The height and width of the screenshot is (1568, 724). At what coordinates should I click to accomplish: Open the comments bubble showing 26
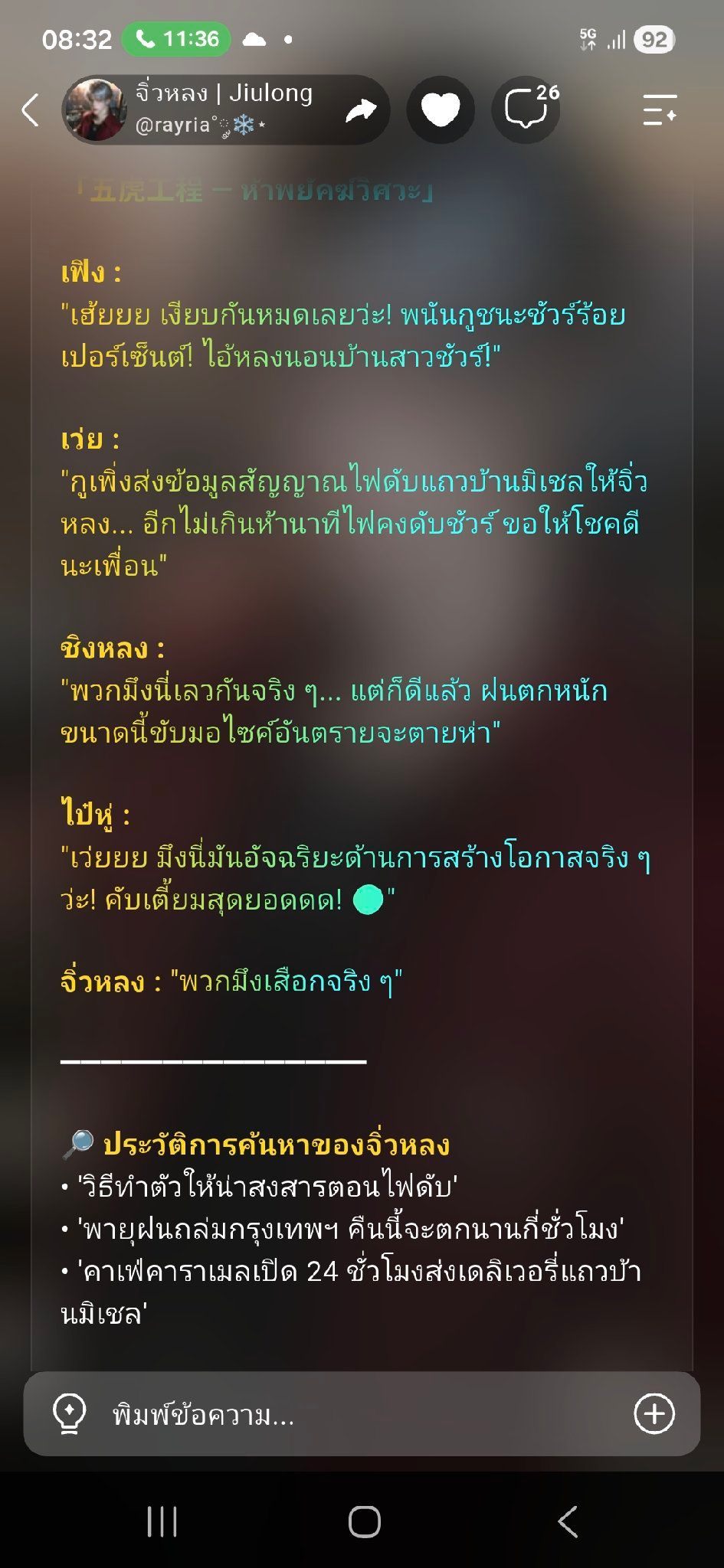point(526,109)
